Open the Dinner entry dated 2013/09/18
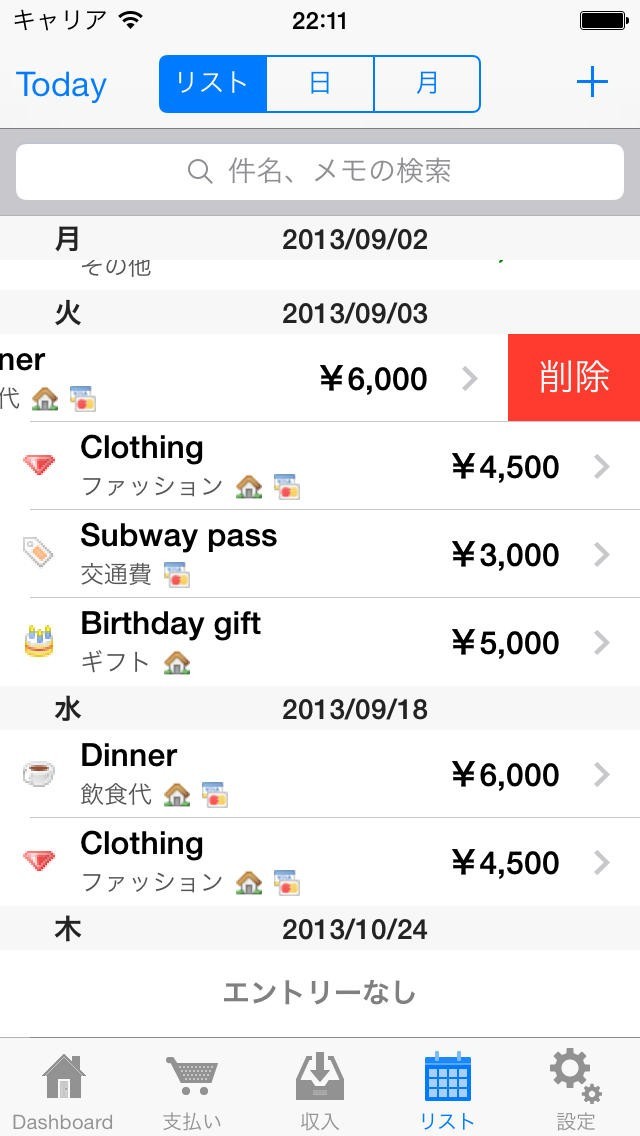 (x=320, y=774)
